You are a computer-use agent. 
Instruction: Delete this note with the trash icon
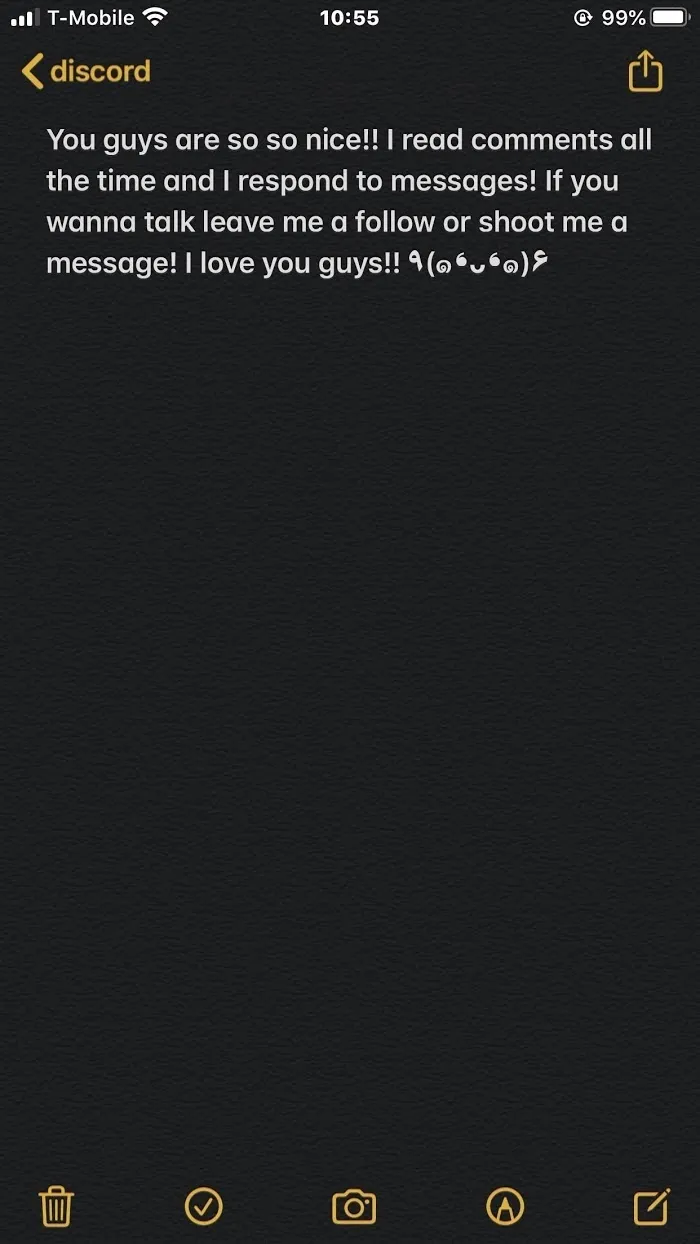tap(57, 1207)
